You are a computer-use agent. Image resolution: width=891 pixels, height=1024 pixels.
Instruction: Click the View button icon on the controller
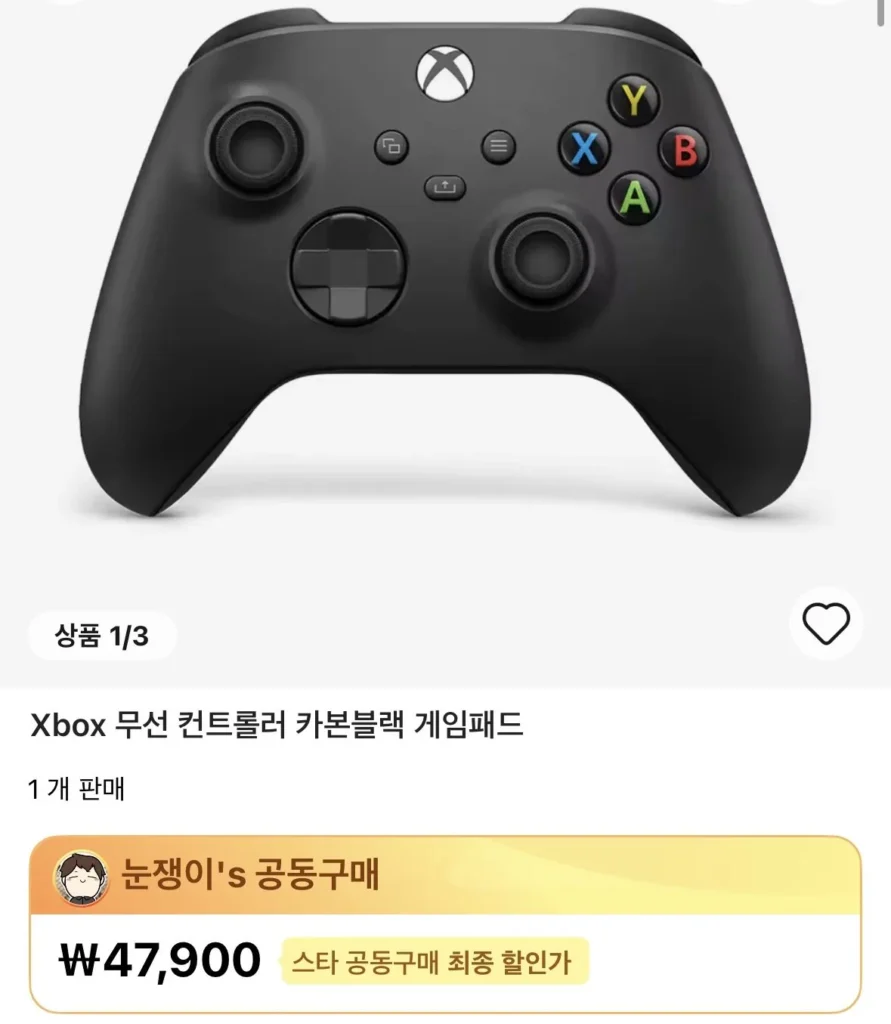point(387,146)
